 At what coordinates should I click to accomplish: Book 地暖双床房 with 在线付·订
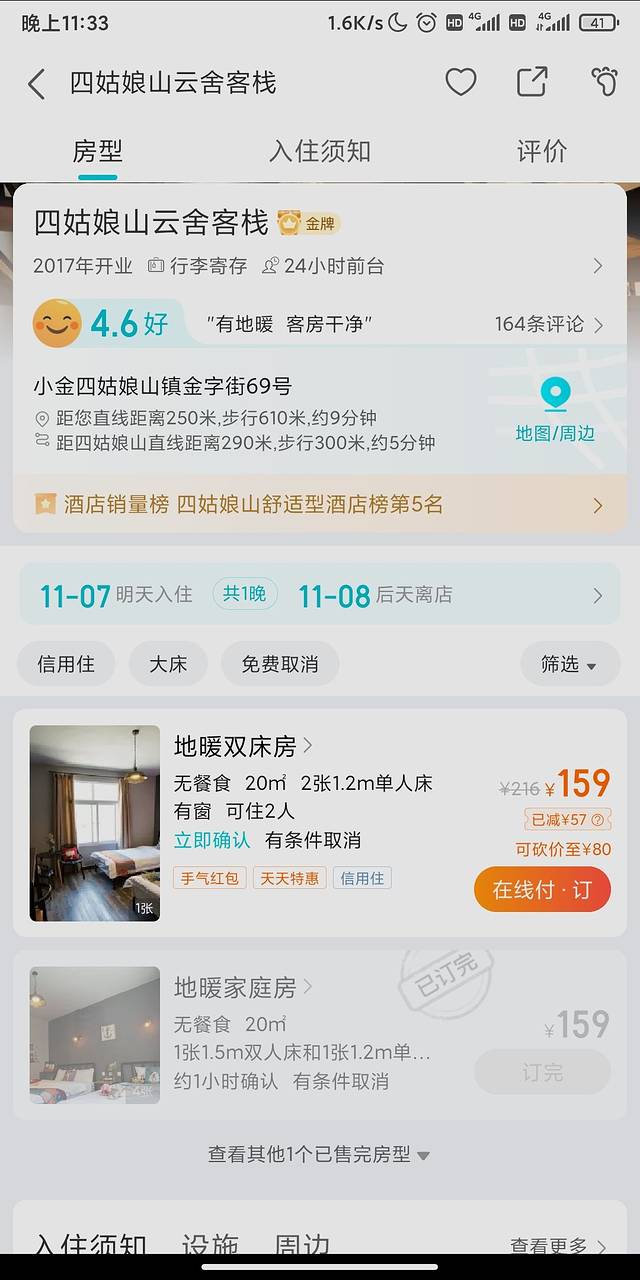(542, 889)
